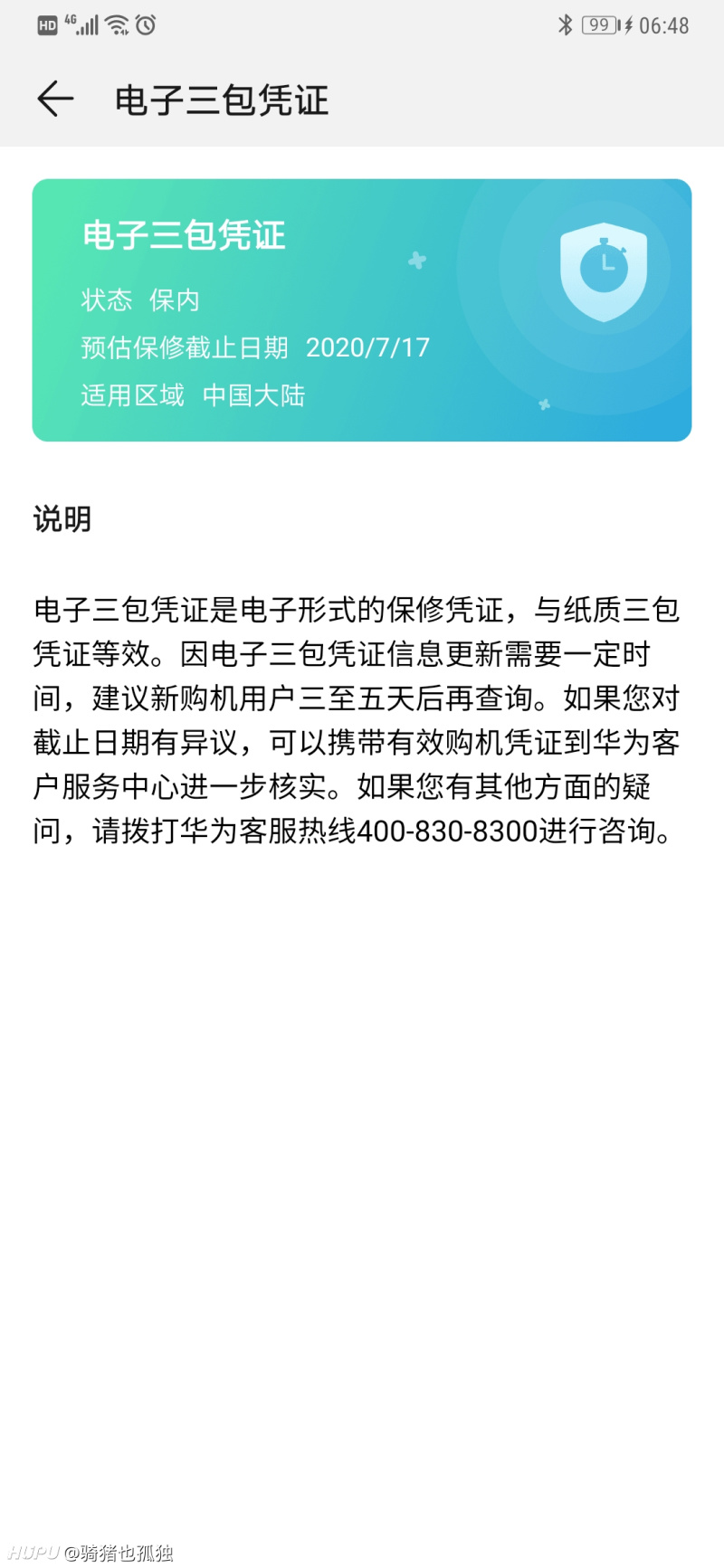The image size is (724, 1568).
Task: Tap the battery 99 percent level display
Action: click(600, 24)
